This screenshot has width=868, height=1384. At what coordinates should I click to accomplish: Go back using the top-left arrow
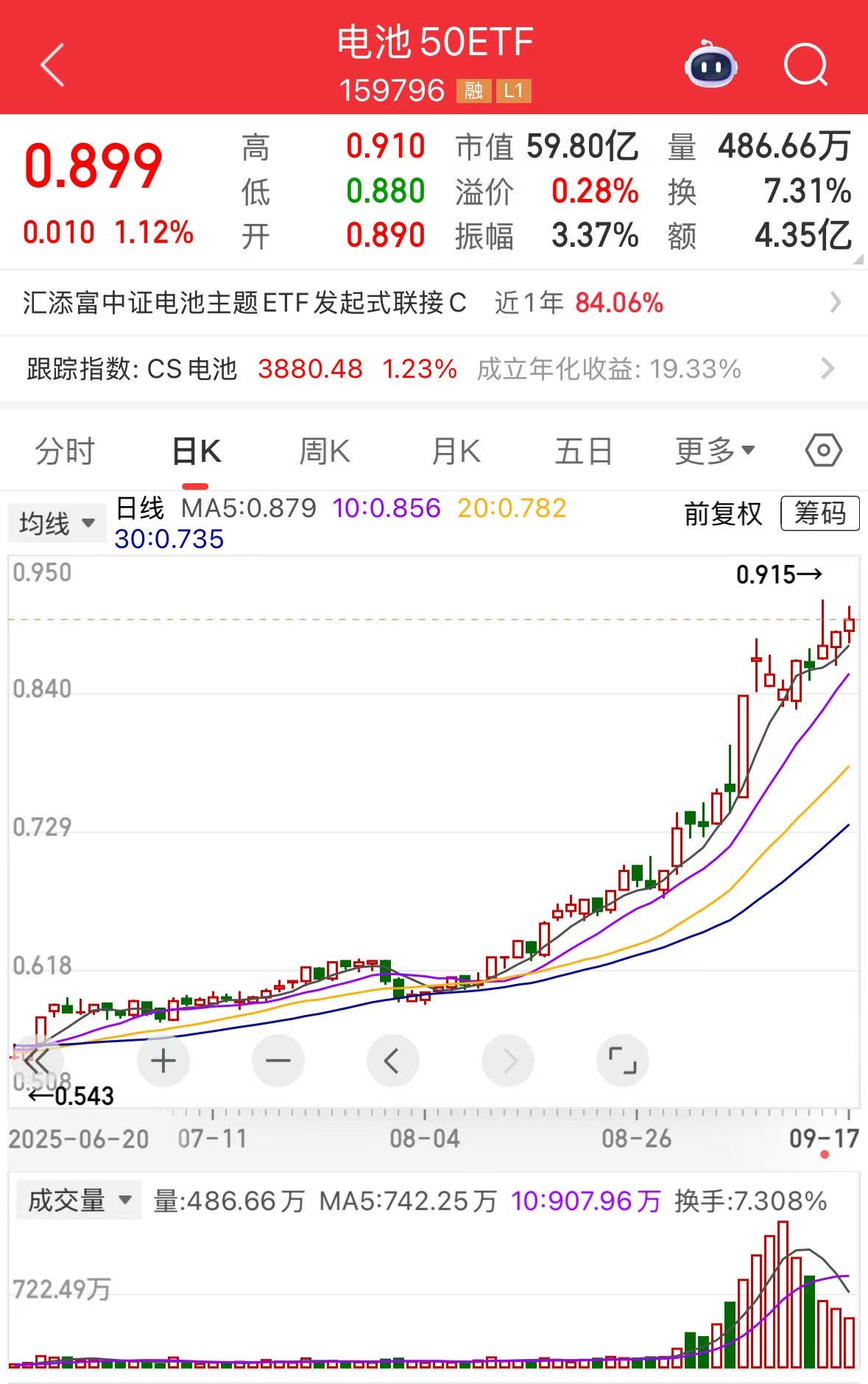click(x=52, y=65)
